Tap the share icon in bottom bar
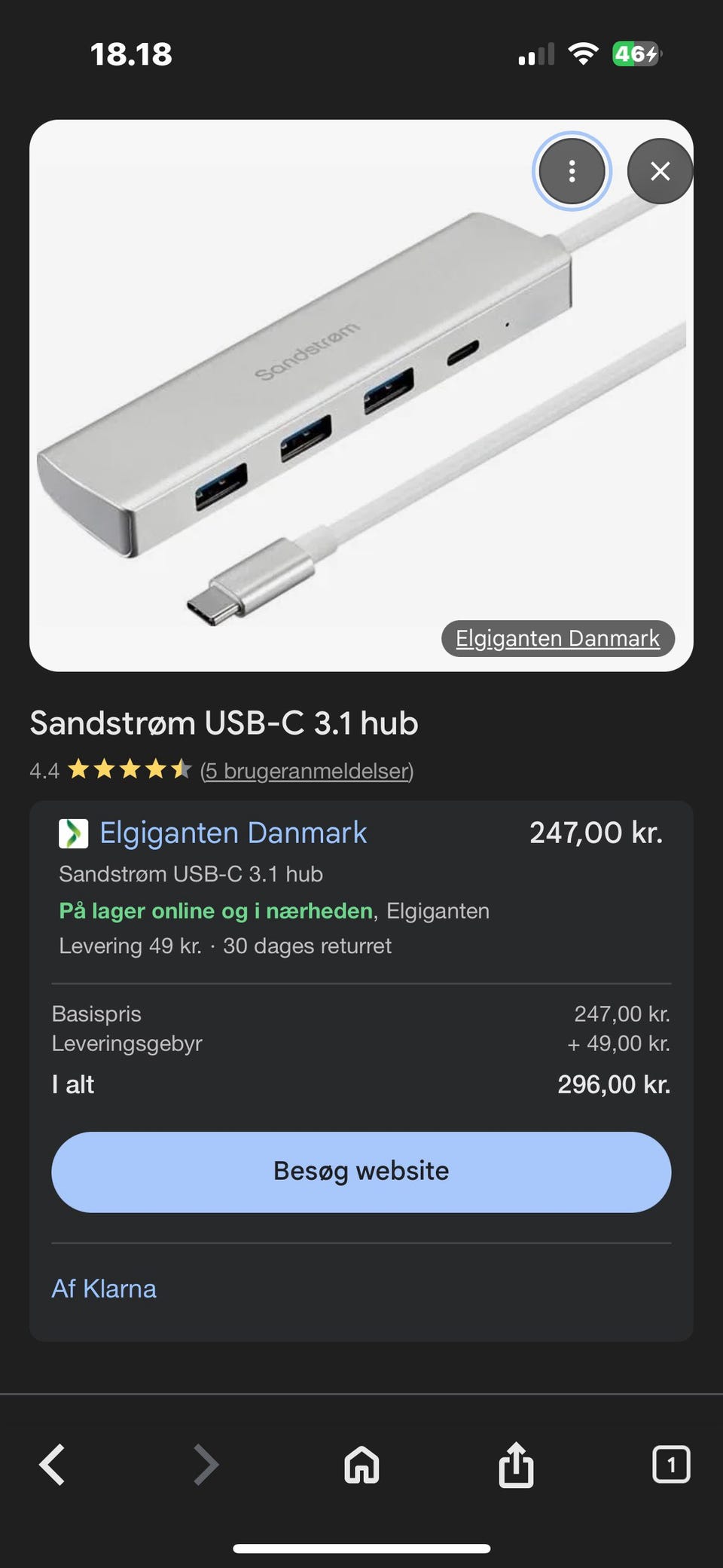 click(517, 1465)
